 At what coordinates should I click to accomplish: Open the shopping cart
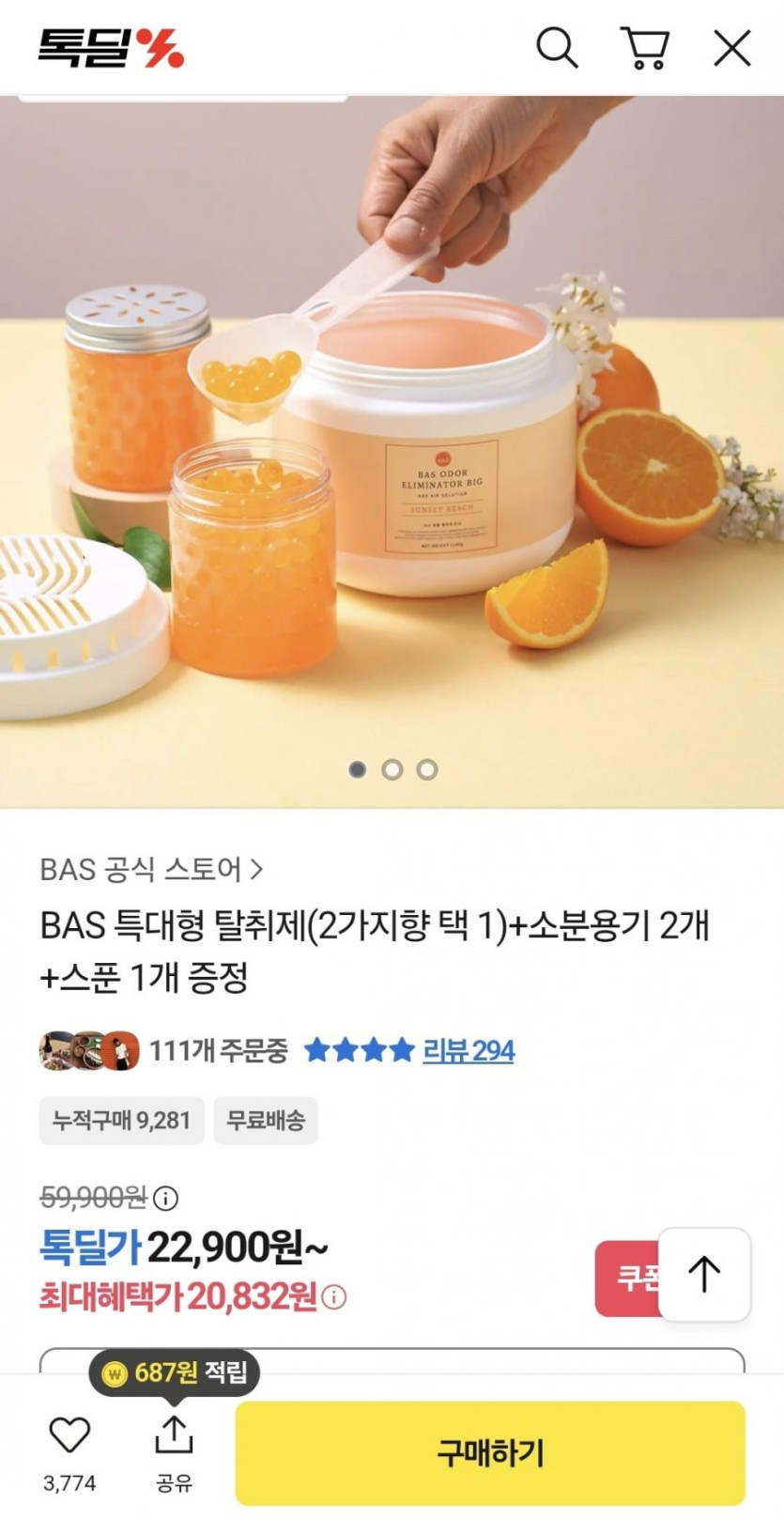coord(645,47)
